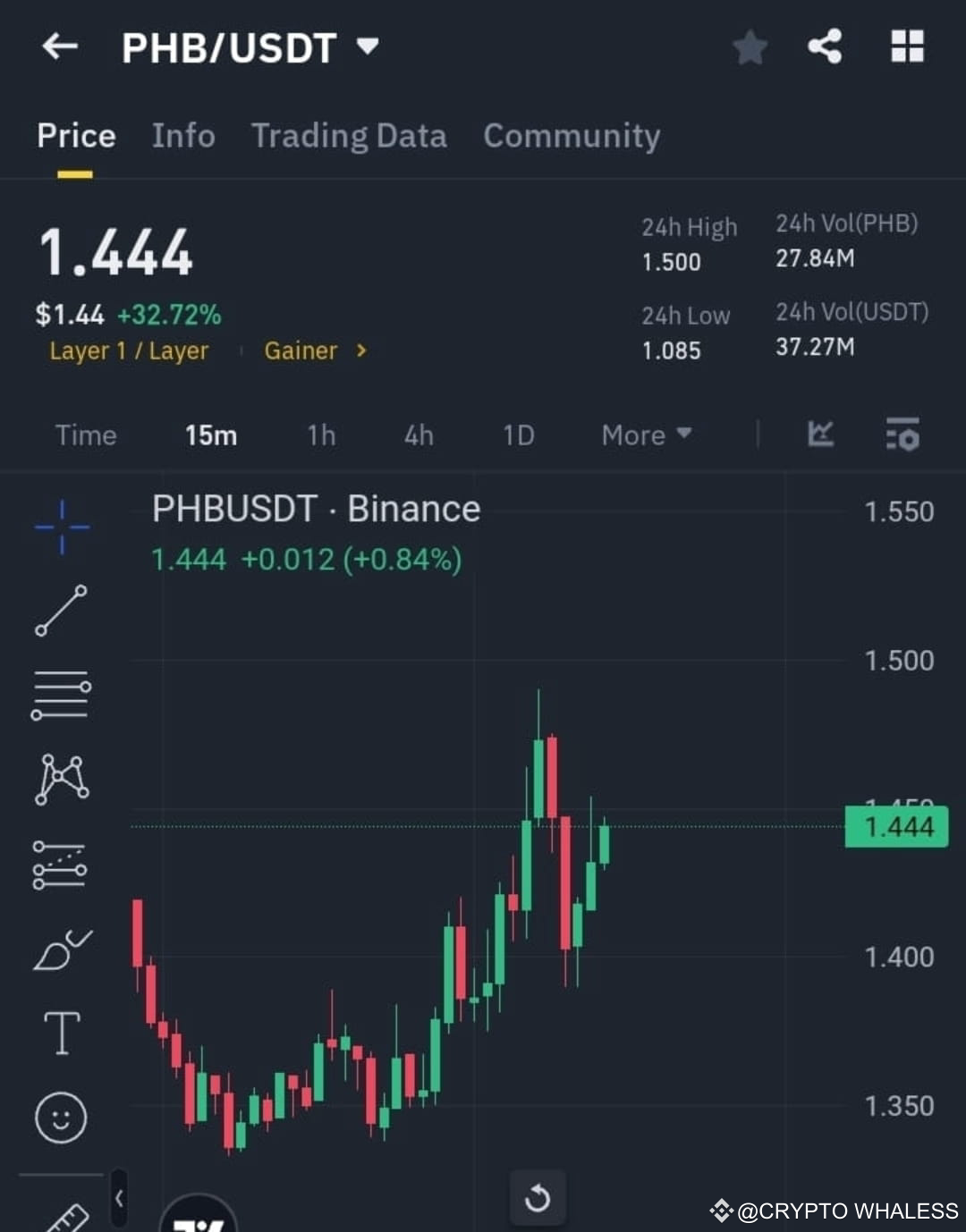
Task: Switch to the Trading Data tab
Action: coord(349,136)
